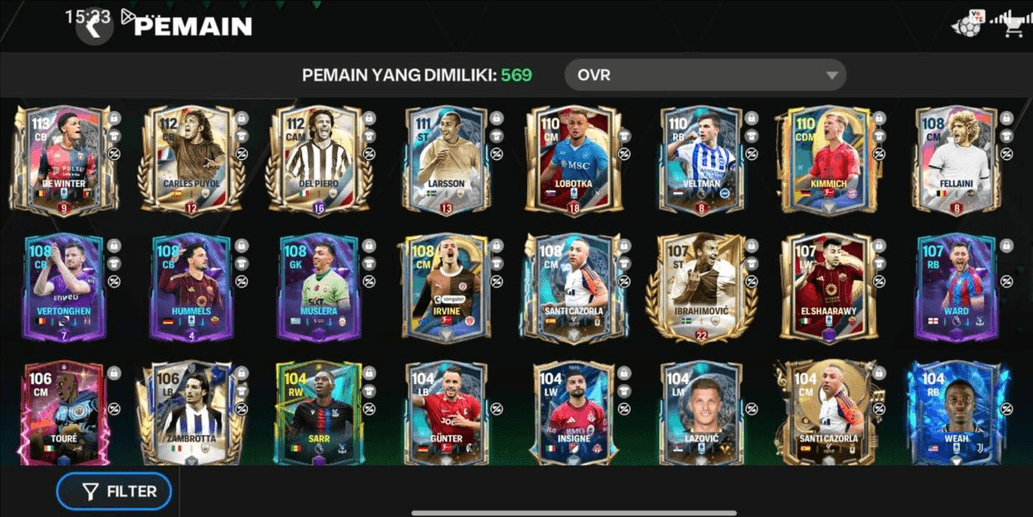This screenshot has height=517, width=1033.
Task: Select the Touré 106 CM card
Action: pyautogui.click(x=62, y=408)
